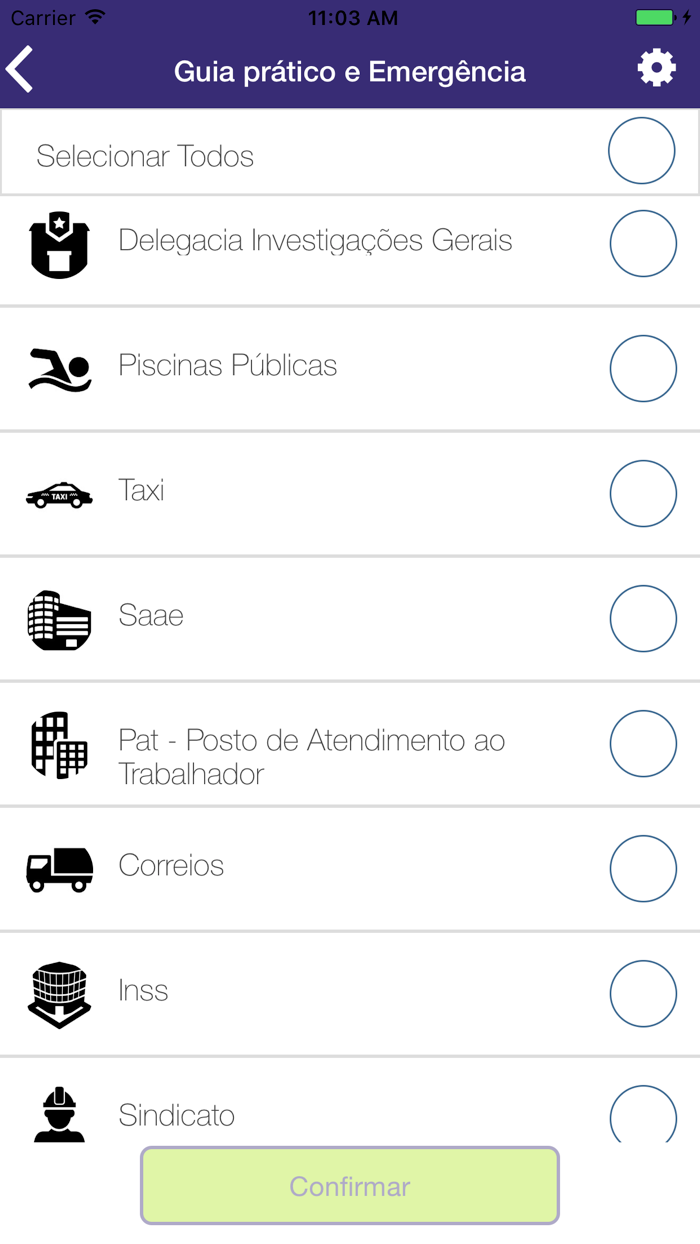This screenshot has width=700, height=1244.
Task: Mark the Piscinas Públicas checkbox
Action: coord(643,368)
